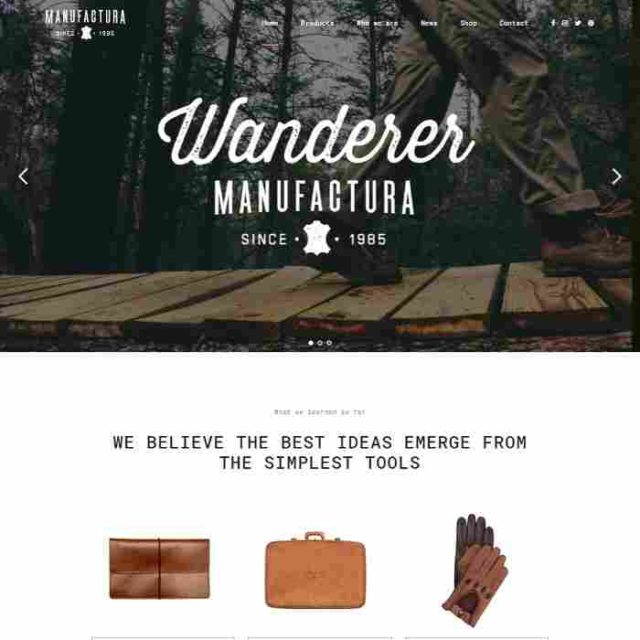Jump to the third slide dot
Image resolution: width=640 pixels, height=640 pixels.
[x=329, y=343]
